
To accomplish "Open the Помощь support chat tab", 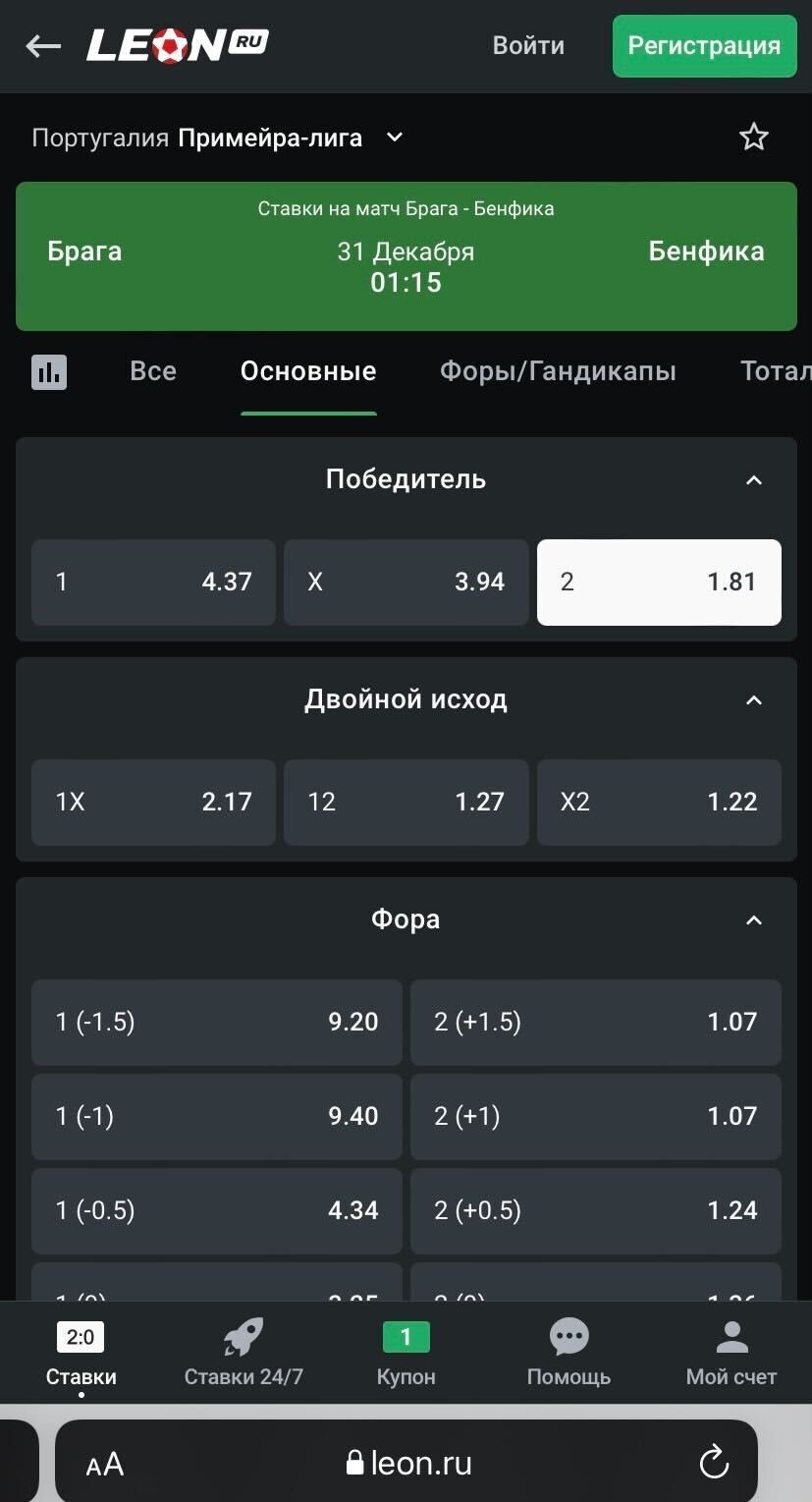I will (568, 1354).
